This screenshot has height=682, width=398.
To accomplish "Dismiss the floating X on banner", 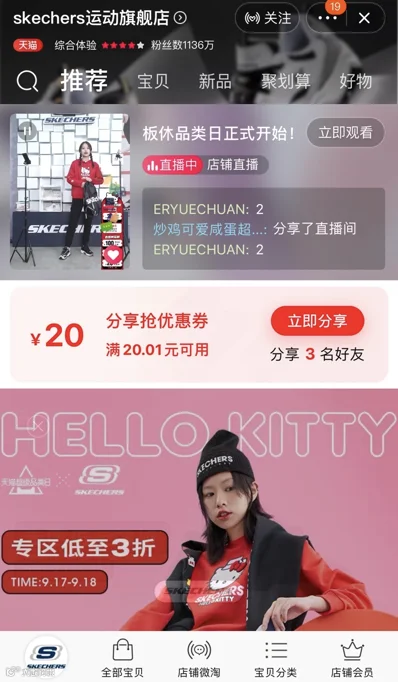I will coord(37,426).
